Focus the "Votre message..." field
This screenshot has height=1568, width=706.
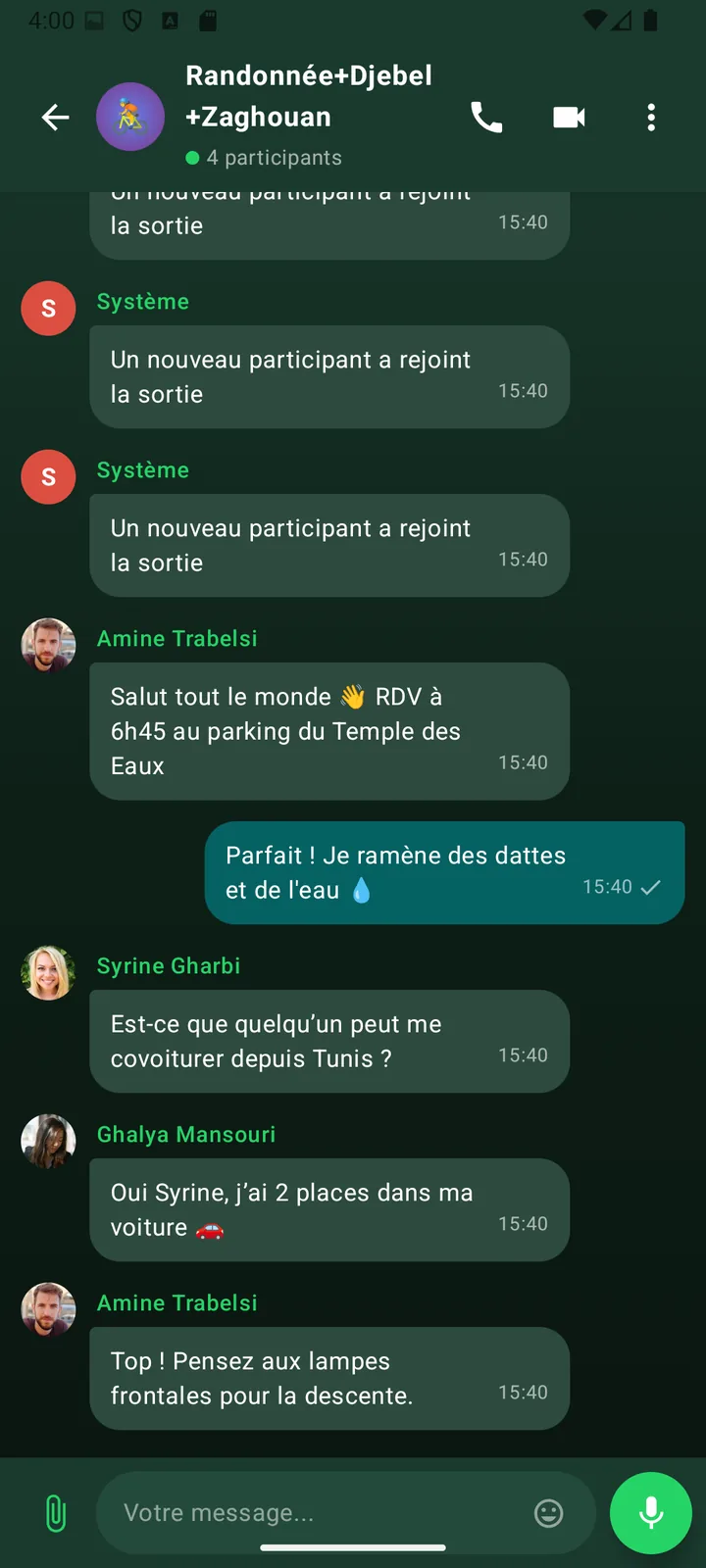coord(324,1513)
